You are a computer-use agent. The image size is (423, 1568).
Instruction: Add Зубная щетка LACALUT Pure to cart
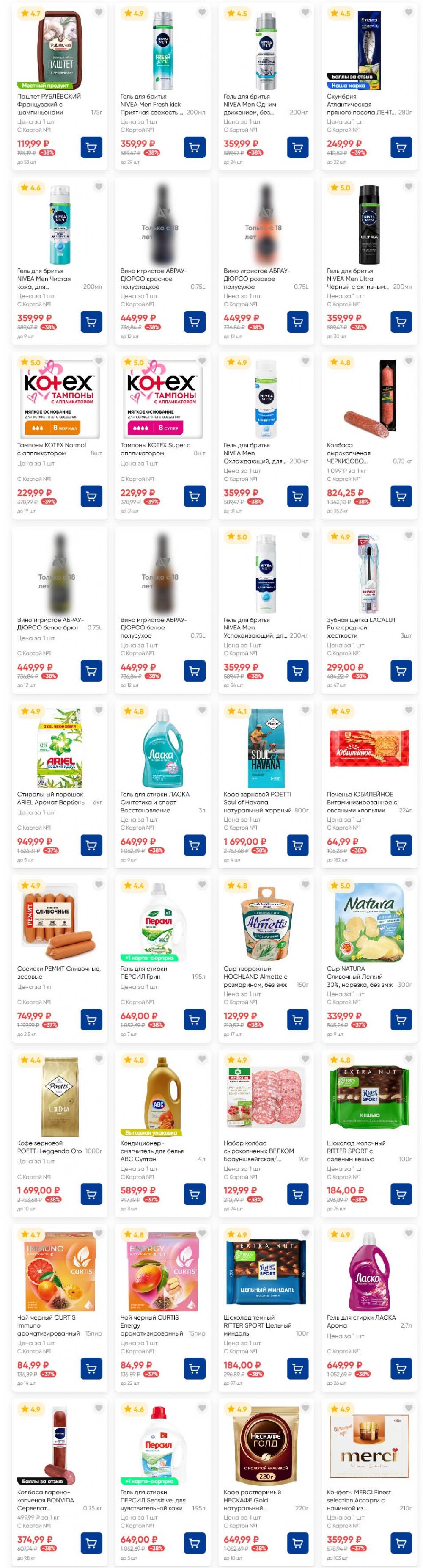[x=401, y=670]
